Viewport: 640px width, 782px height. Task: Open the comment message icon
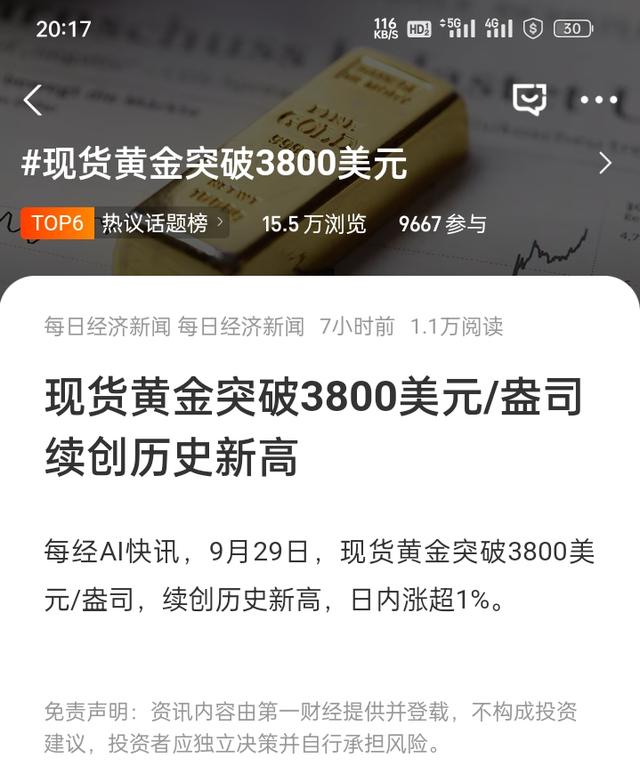click(x=529, y=99)
